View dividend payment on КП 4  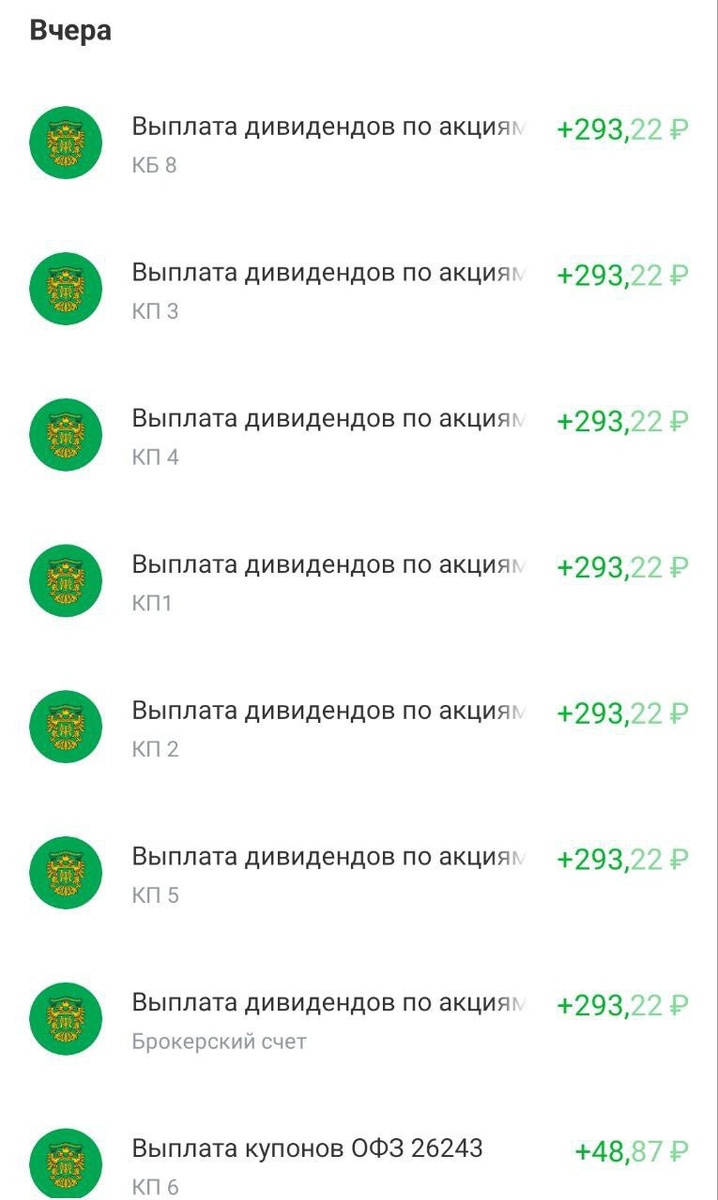(328, 435)
